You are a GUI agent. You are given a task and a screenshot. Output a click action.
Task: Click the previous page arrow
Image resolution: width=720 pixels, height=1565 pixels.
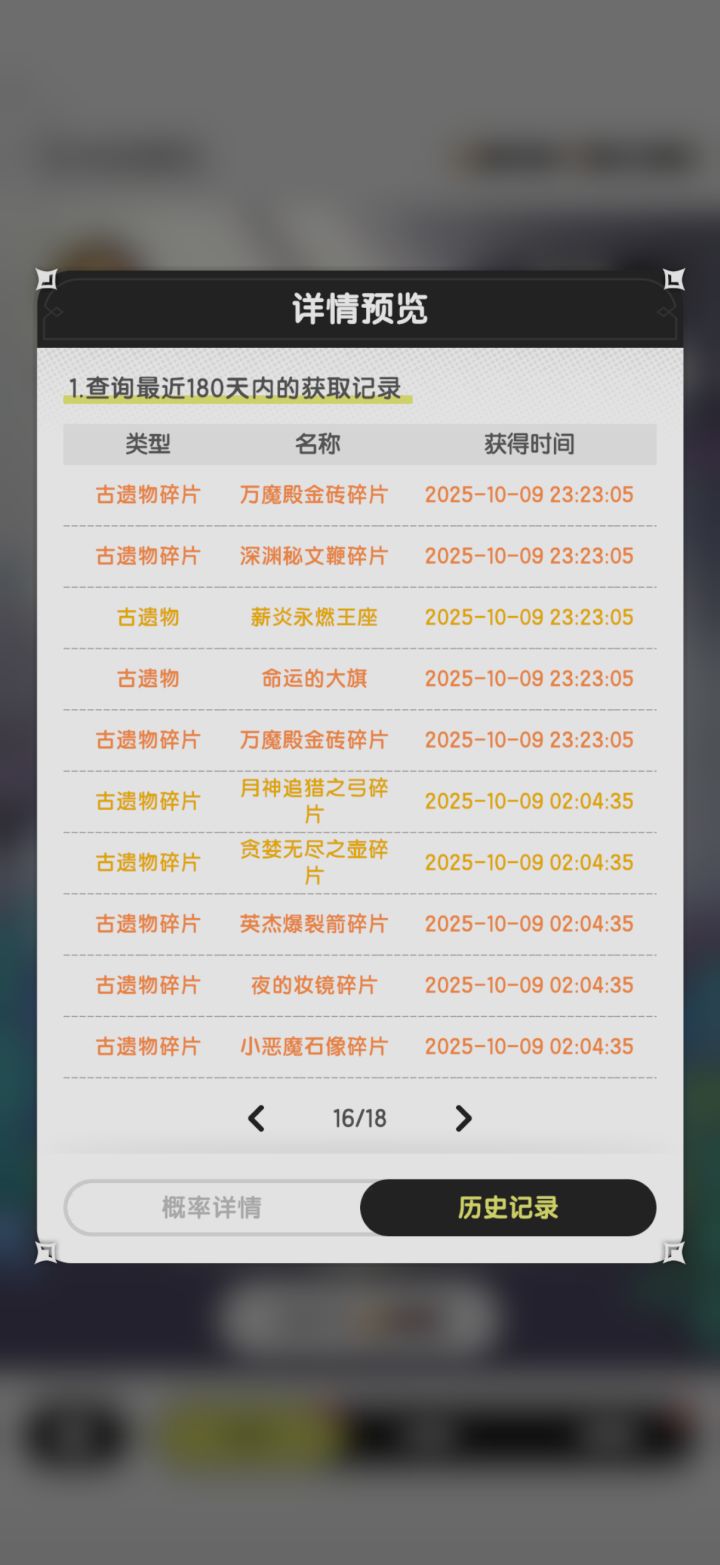point(257,1118)
